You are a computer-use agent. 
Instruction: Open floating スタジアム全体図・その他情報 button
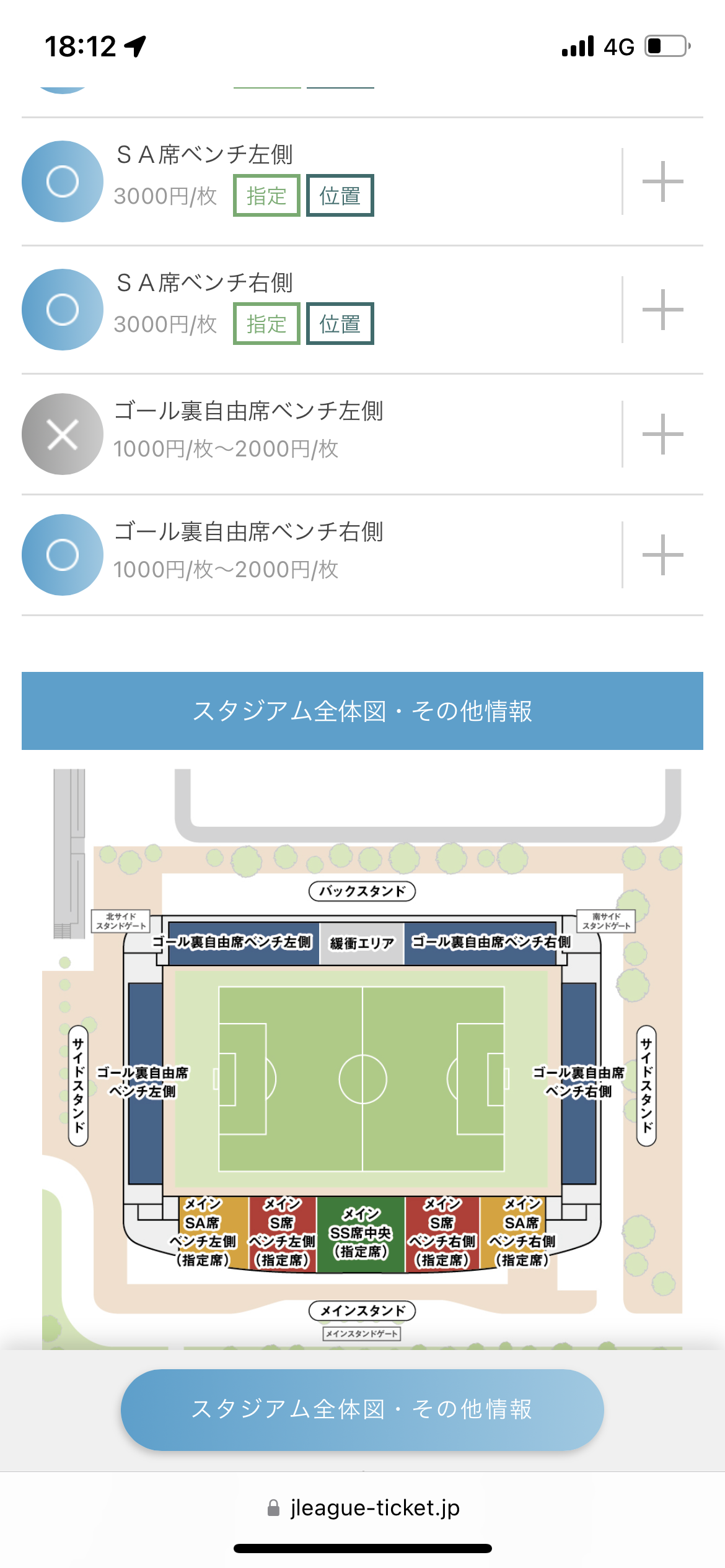tap(362, 1409)
